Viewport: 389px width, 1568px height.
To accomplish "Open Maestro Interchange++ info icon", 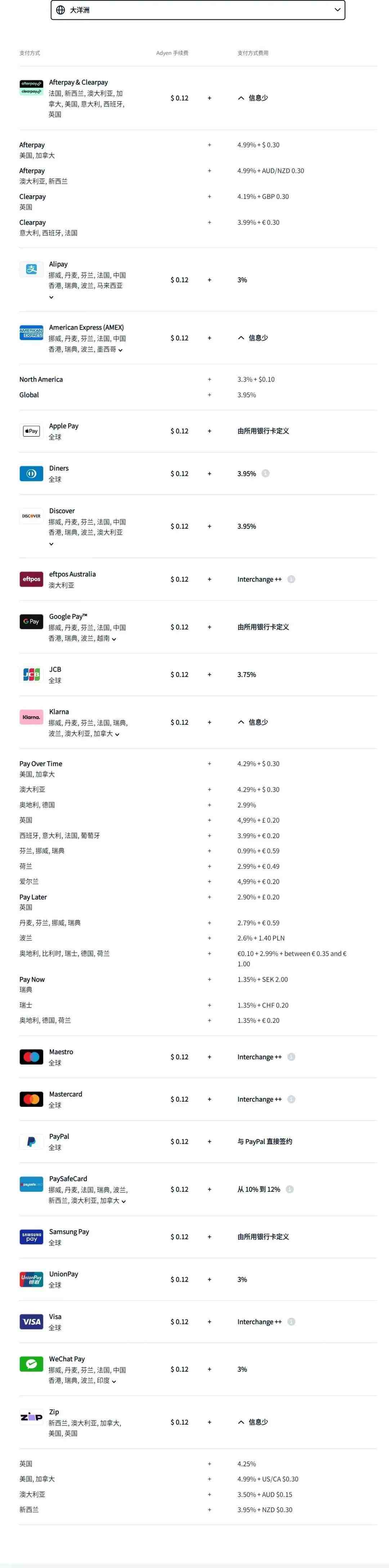I will click(x=291, y=1057).
